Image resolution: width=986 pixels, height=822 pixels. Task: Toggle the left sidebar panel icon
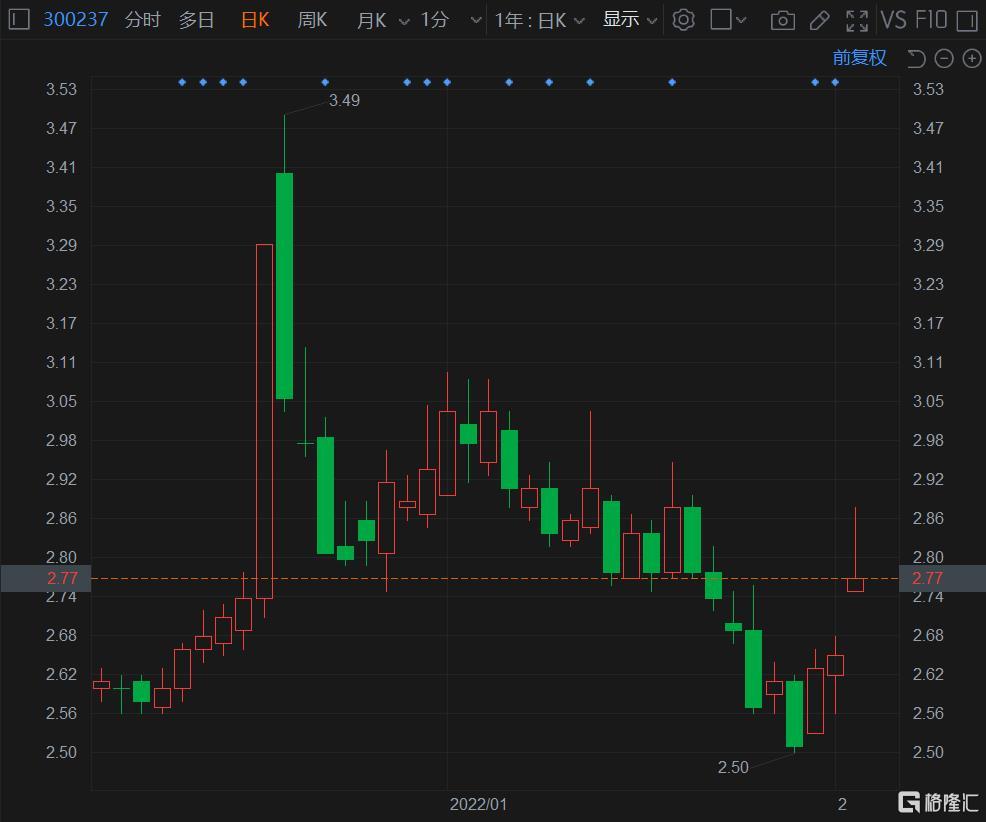(20, 19)
